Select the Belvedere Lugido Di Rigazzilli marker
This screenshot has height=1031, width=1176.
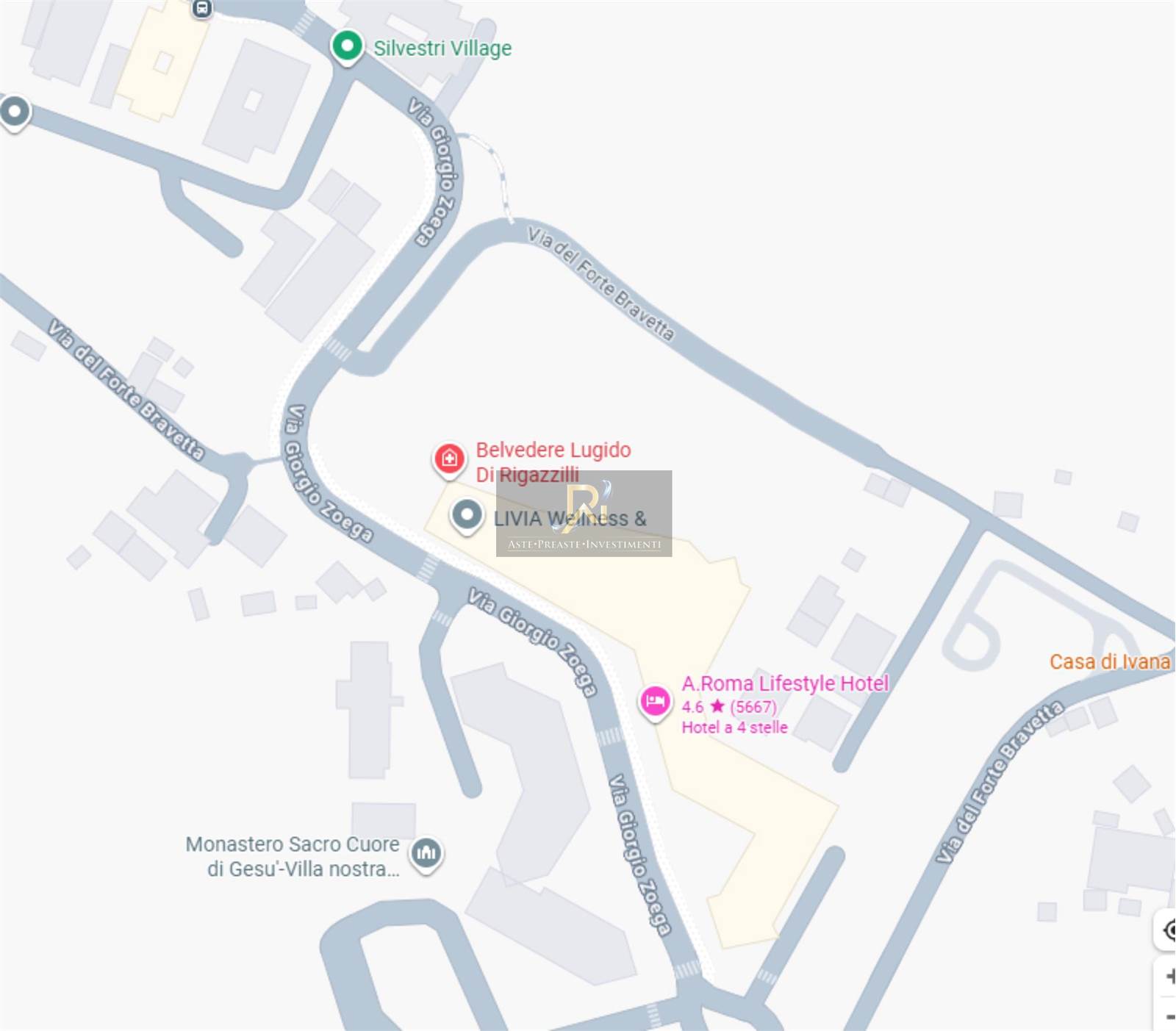[x=449, y=459]
